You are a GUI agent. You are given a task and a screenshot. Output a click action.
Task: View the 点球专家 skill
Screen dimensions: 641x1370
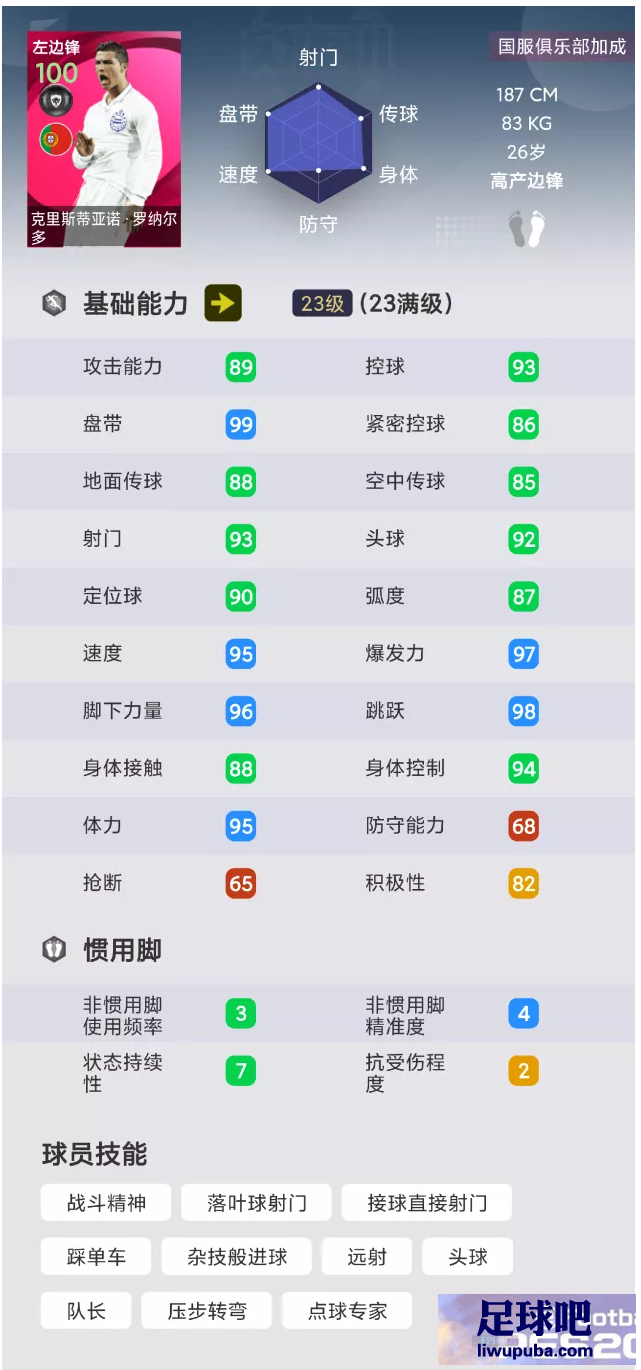coord(347,1311)
